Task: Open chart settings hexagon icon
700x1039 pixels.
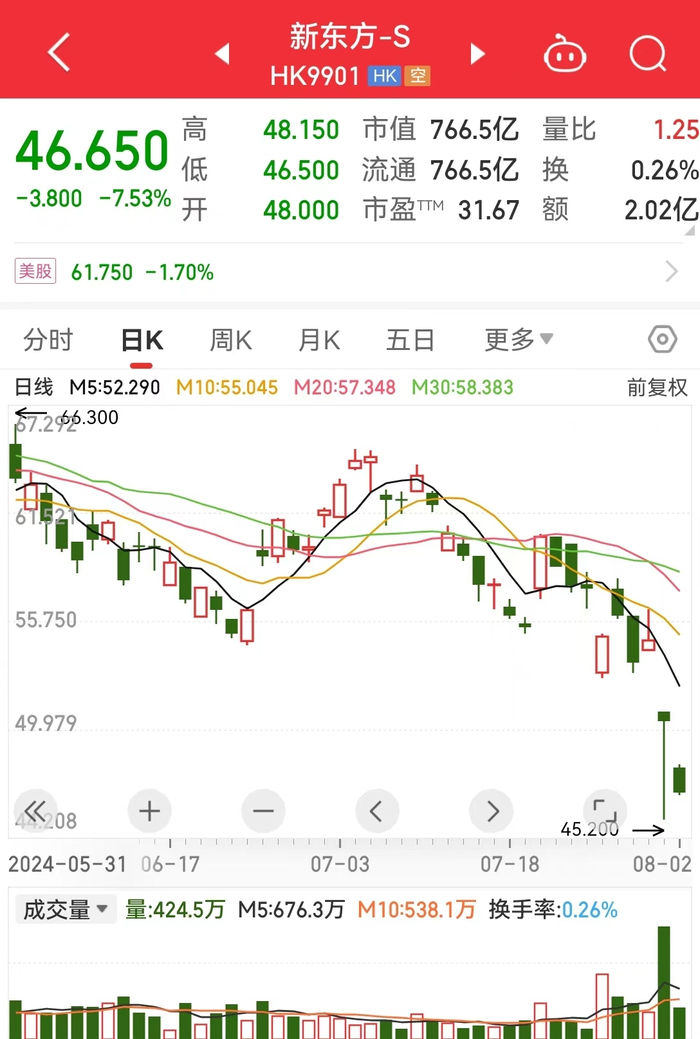Action: (x=662, y=340)
